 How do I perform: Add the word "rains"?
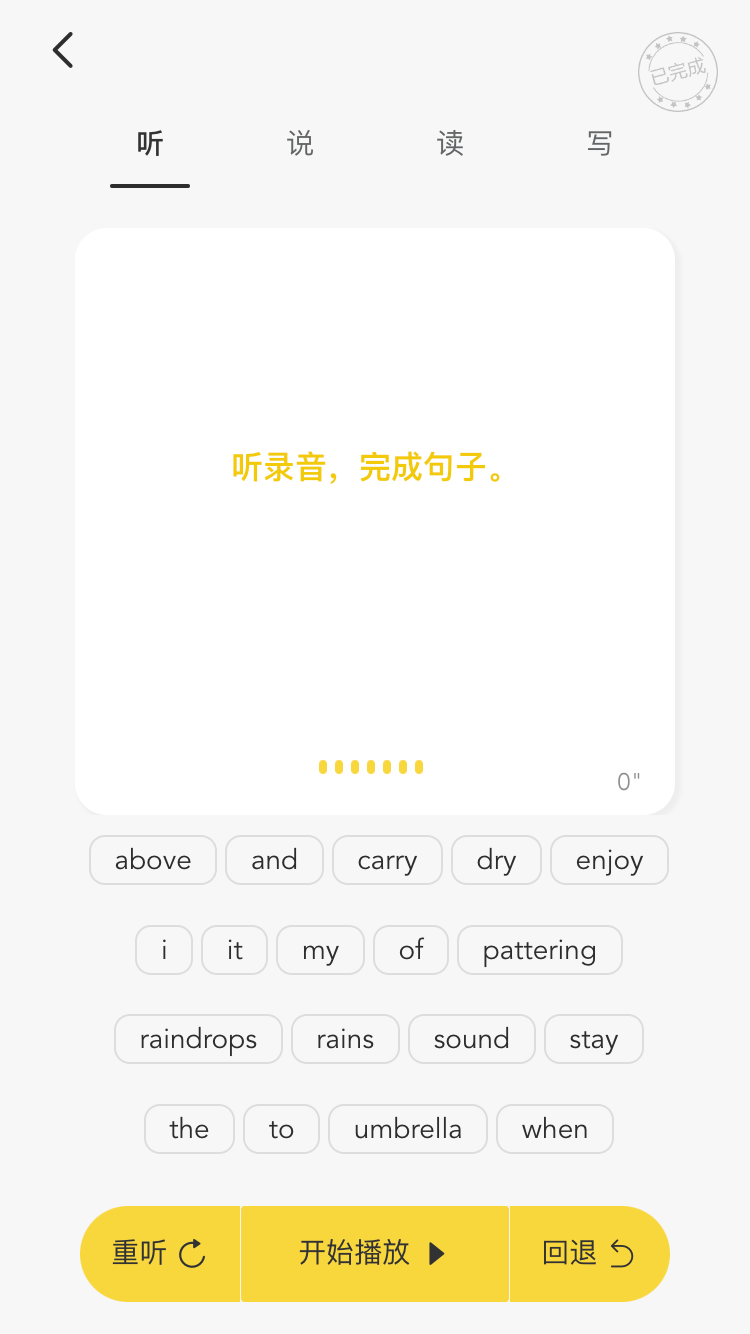(x=345, y=1039)
